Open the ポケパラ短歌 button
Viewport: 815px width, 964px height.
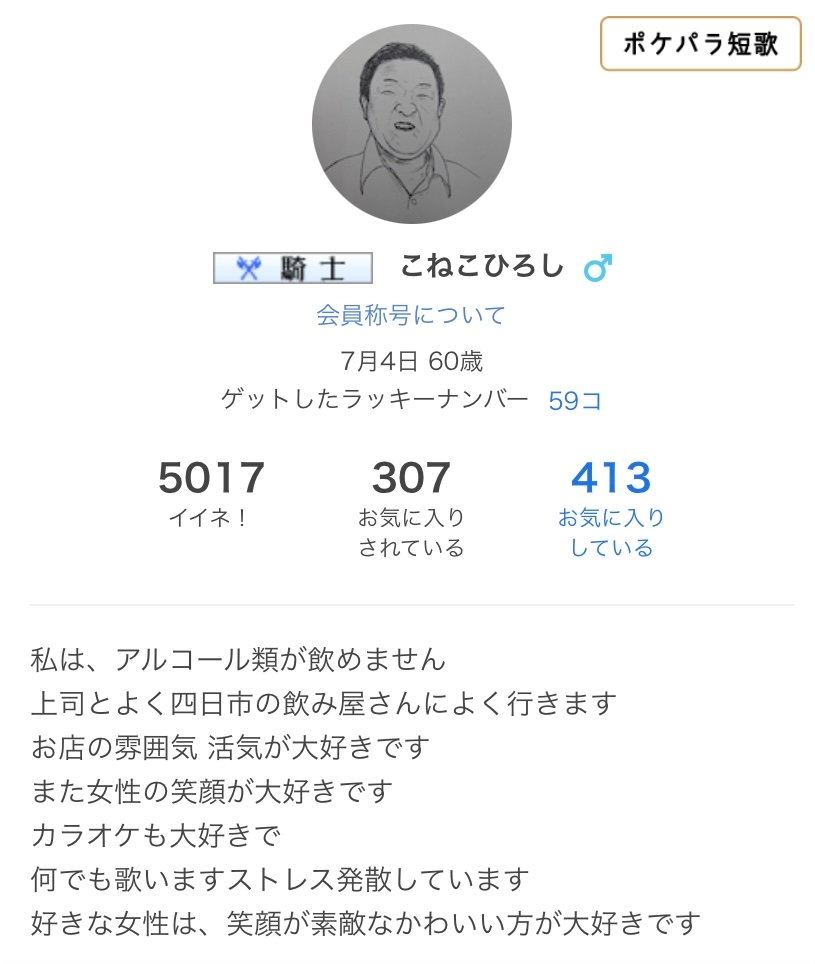(x=701, y=44)
